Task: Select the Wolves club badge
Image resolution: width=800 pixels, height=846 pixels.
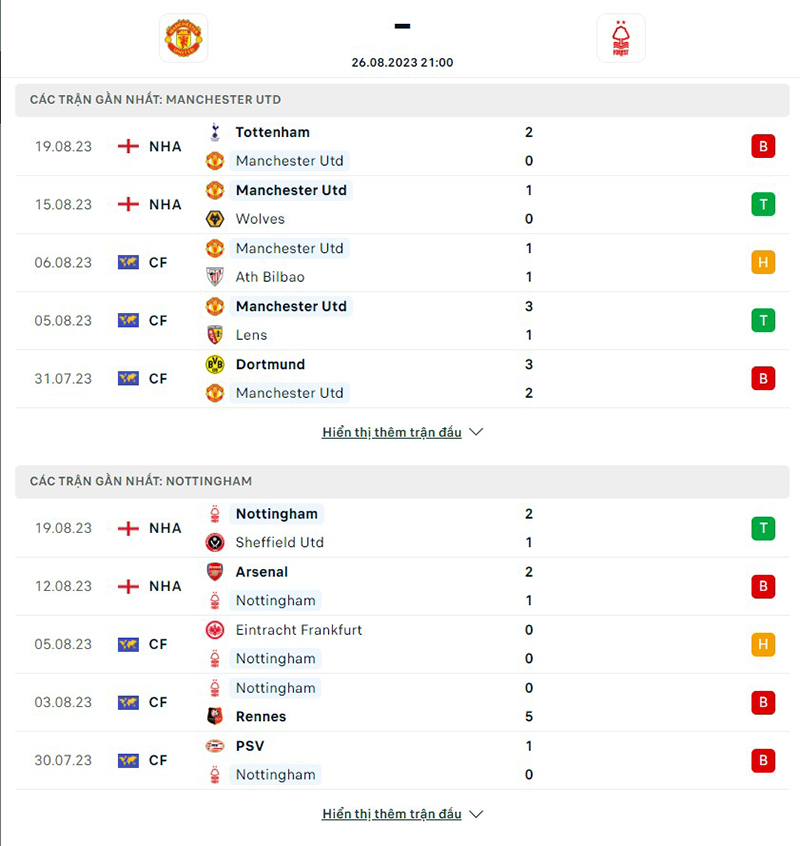Action: point(215,218)
